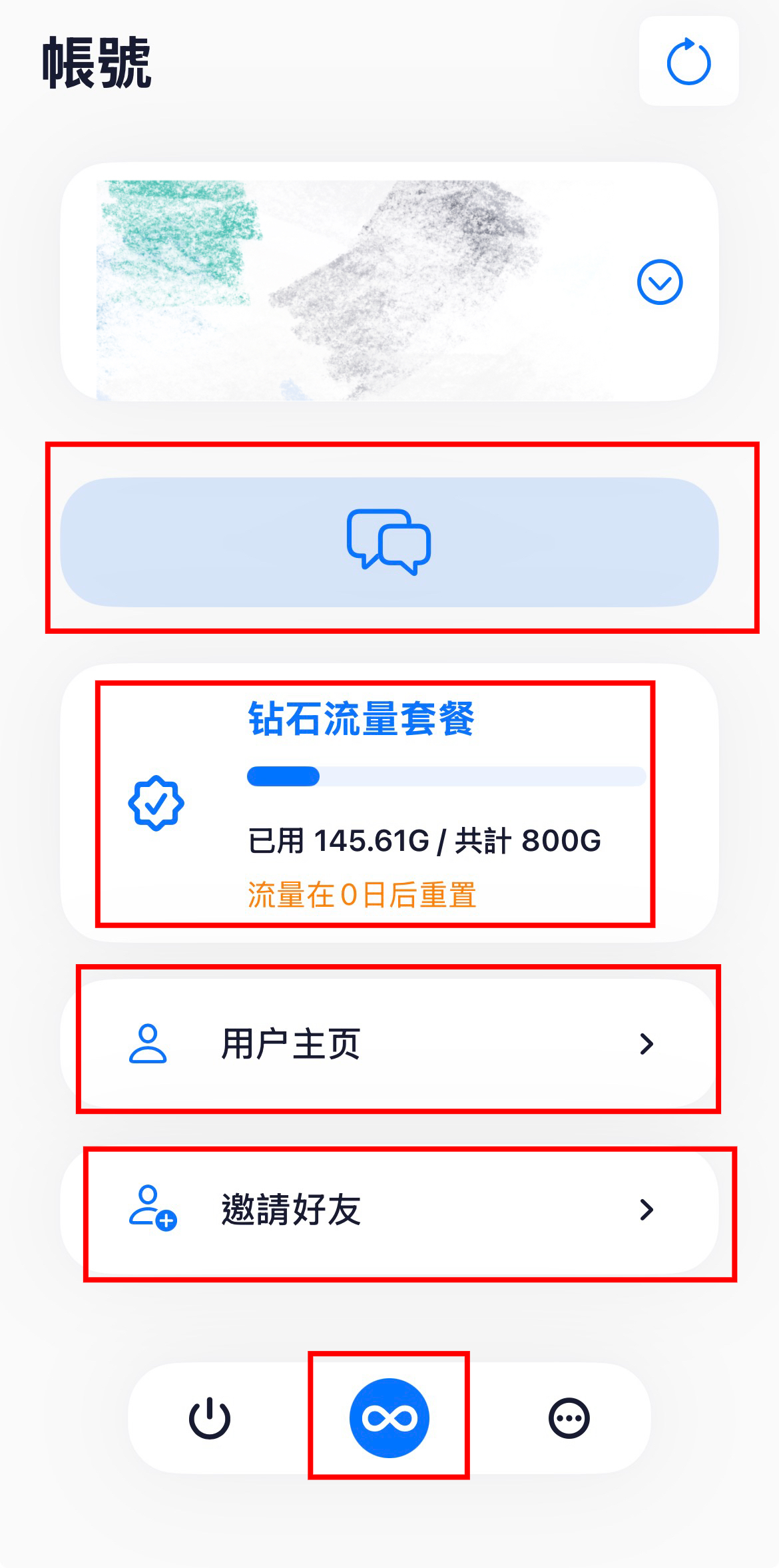This screenshot has width=779, height=1568.
Task: Select the infinity account tab
Action: [x=389, y=1418]
